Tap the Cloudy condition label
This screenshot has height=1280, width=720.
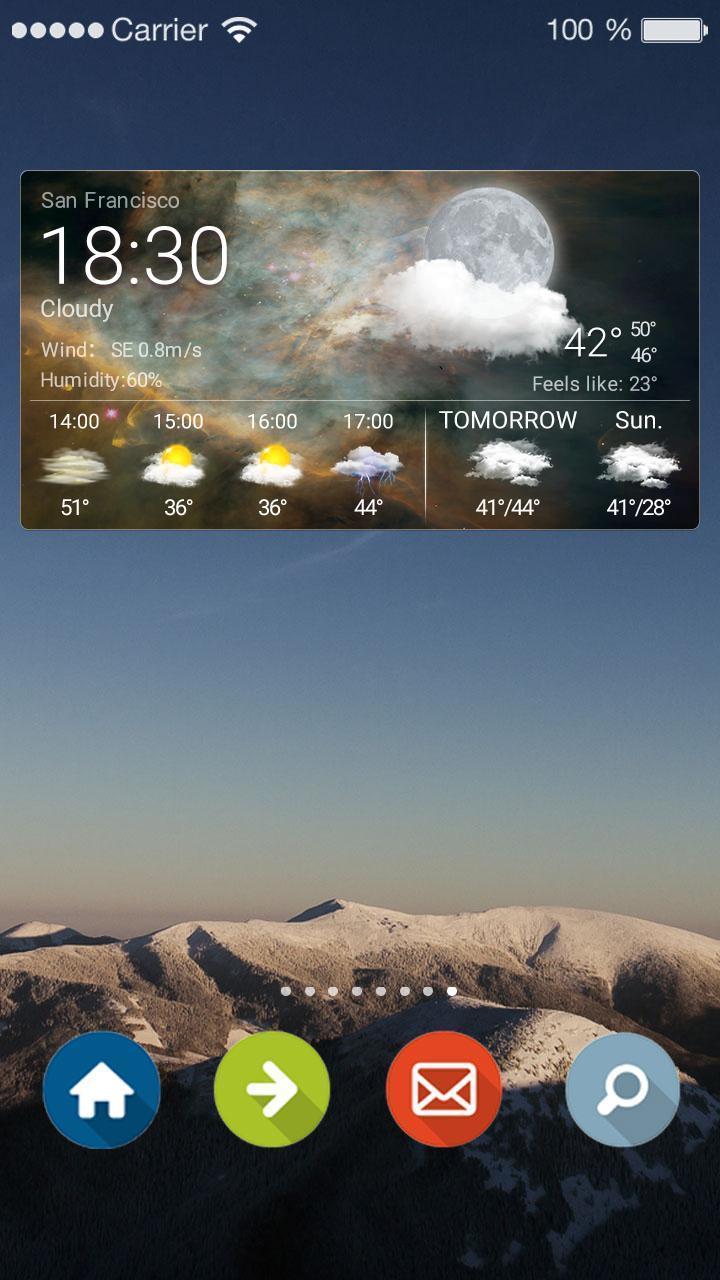point(77,308)
